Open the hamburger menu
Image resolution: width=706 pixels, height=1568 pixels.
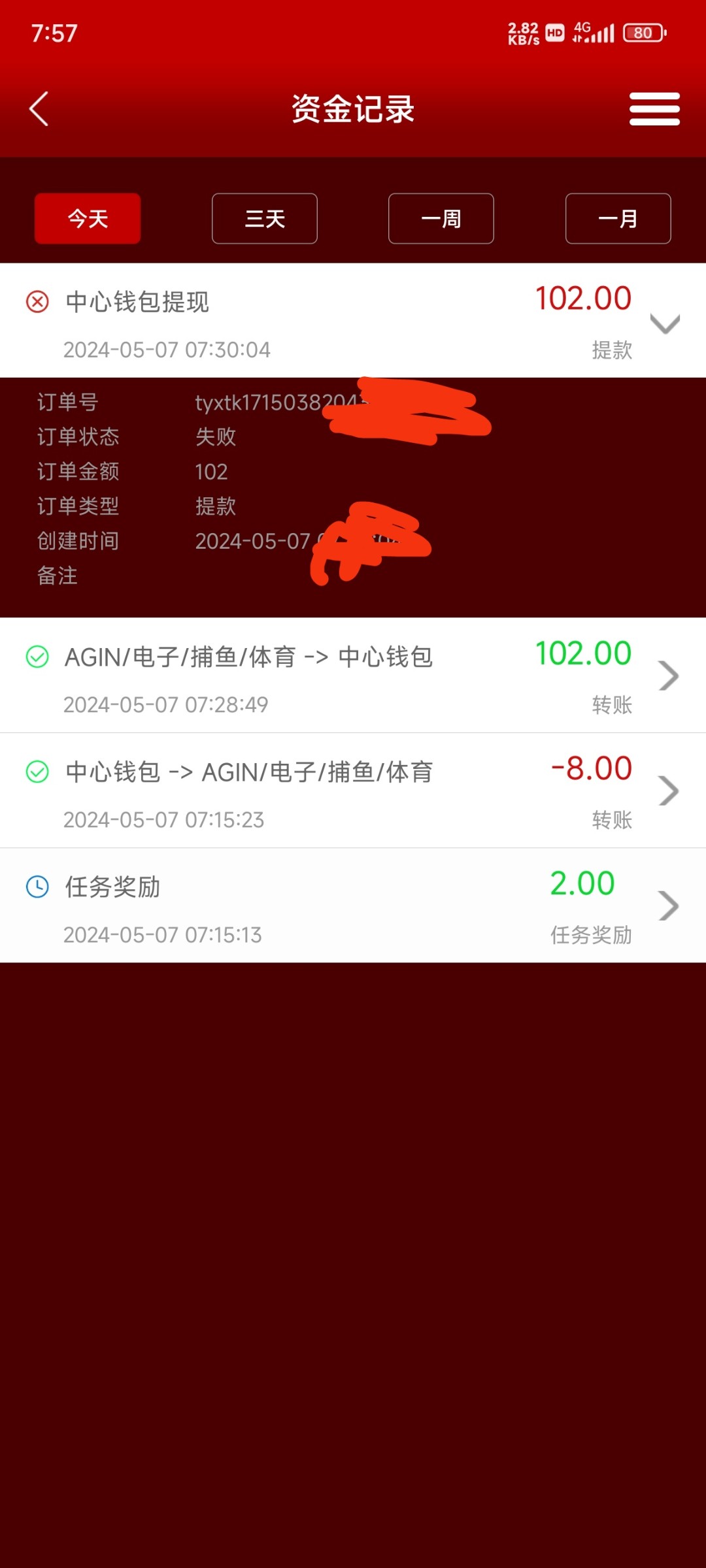[654, 108]
